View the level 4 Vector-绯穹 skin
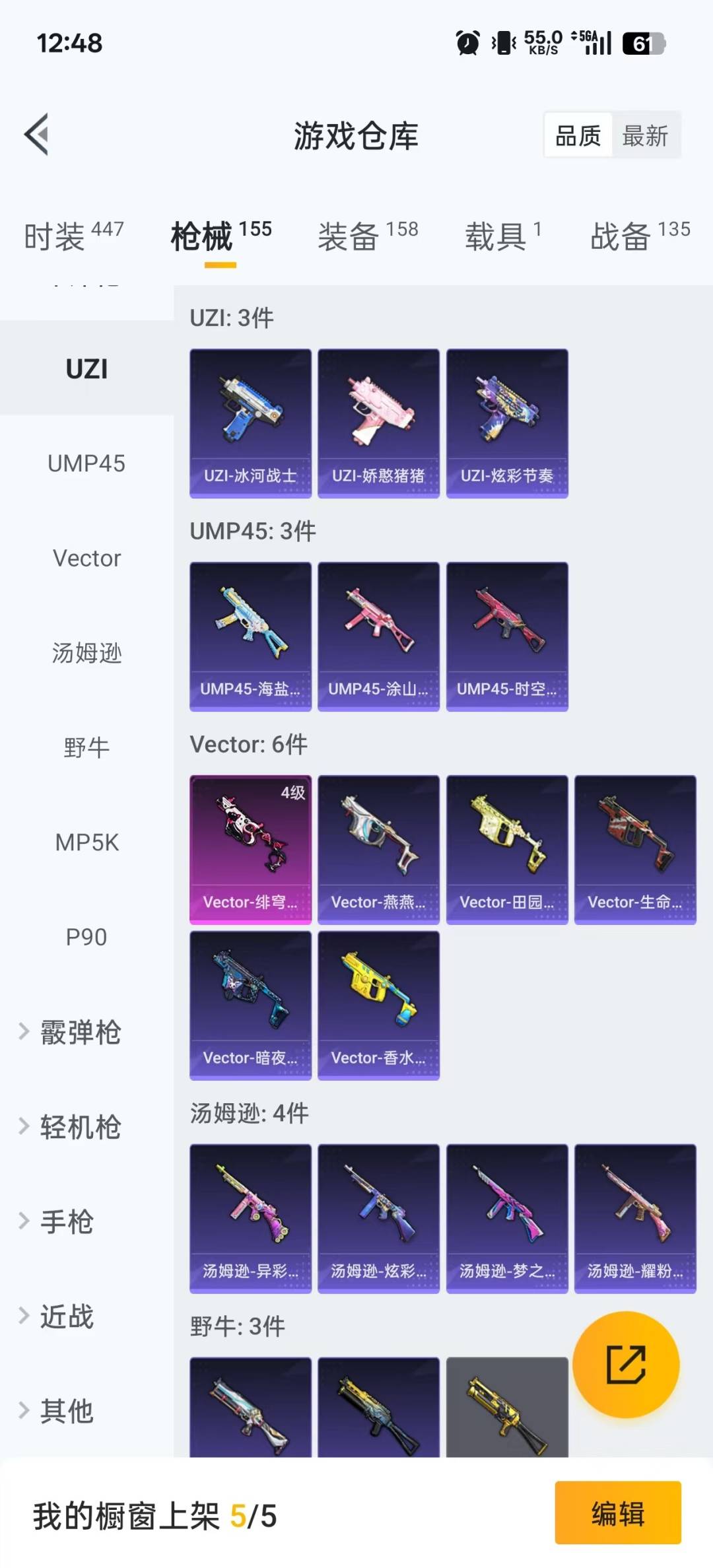 (x=250, y=850)
